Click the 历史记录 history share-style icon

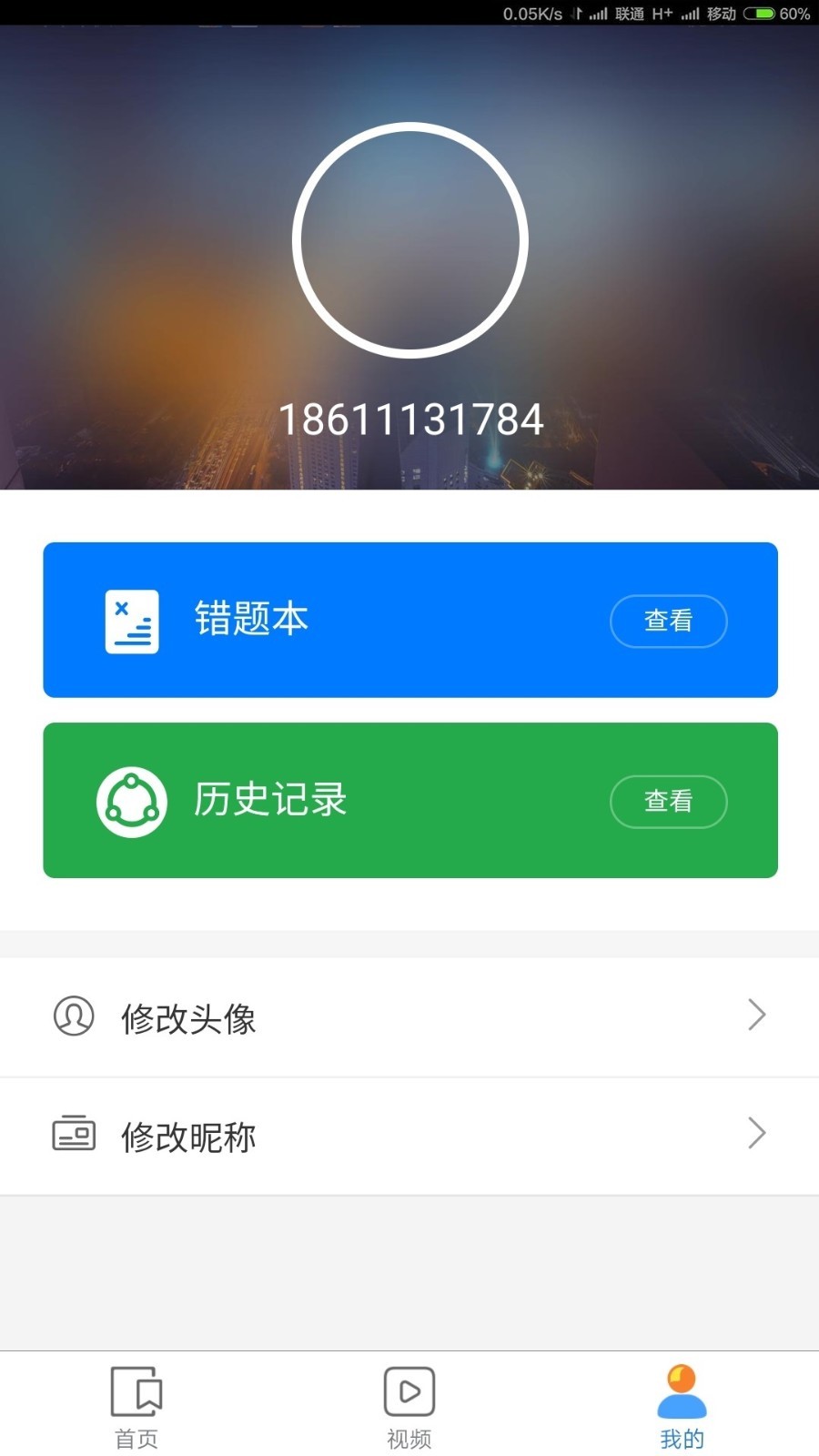[131, 801]
